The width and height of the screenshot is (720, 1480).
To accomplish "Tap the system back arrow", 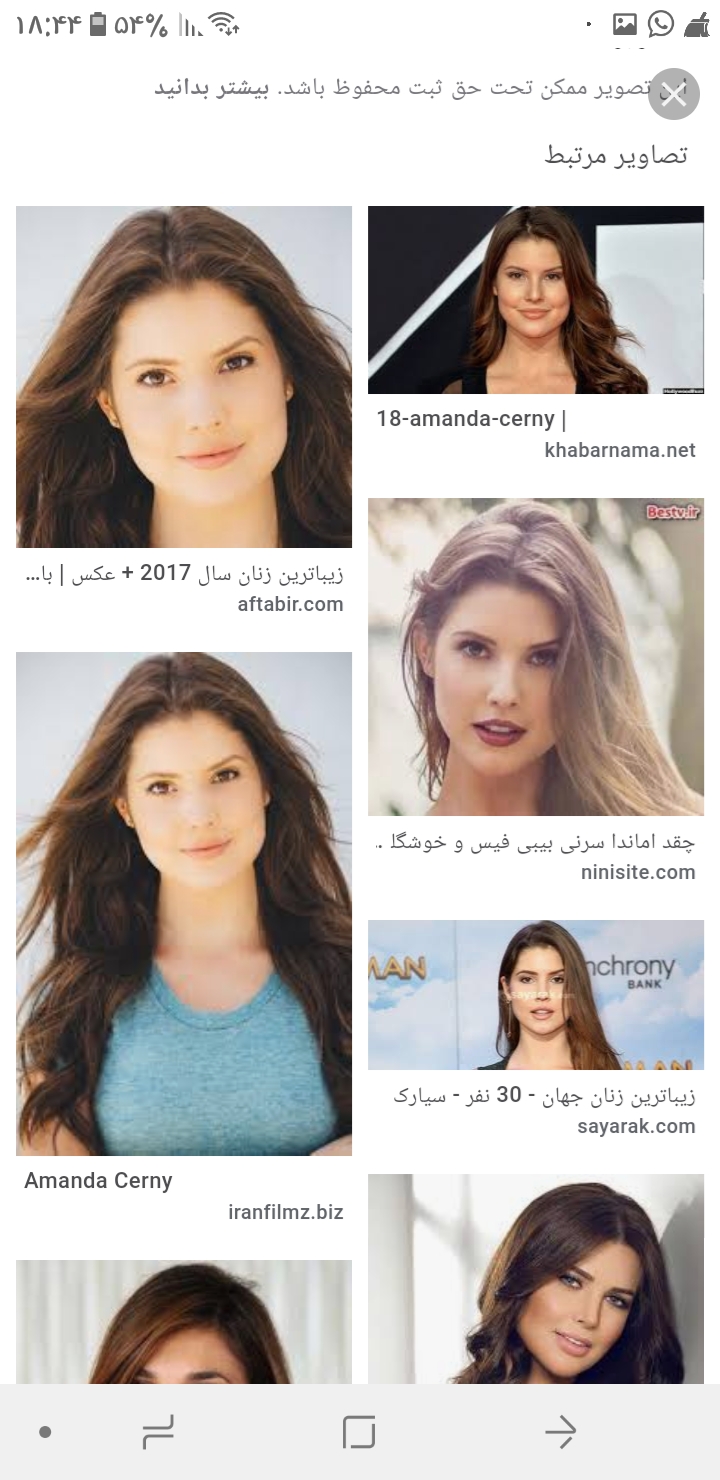I will pos(560,1432).
